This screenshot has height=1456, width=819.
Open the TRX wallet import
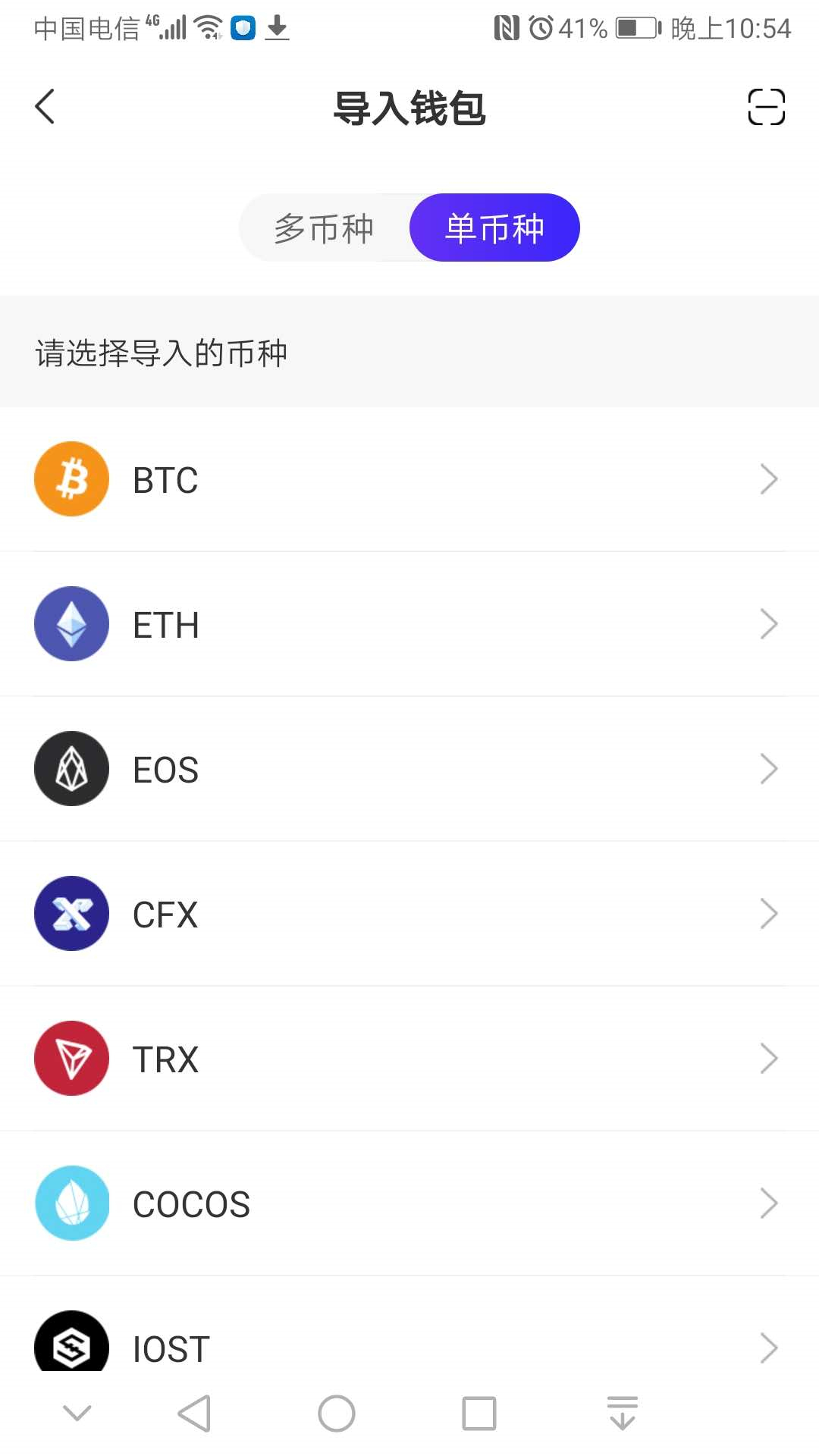coord(409,1059)
